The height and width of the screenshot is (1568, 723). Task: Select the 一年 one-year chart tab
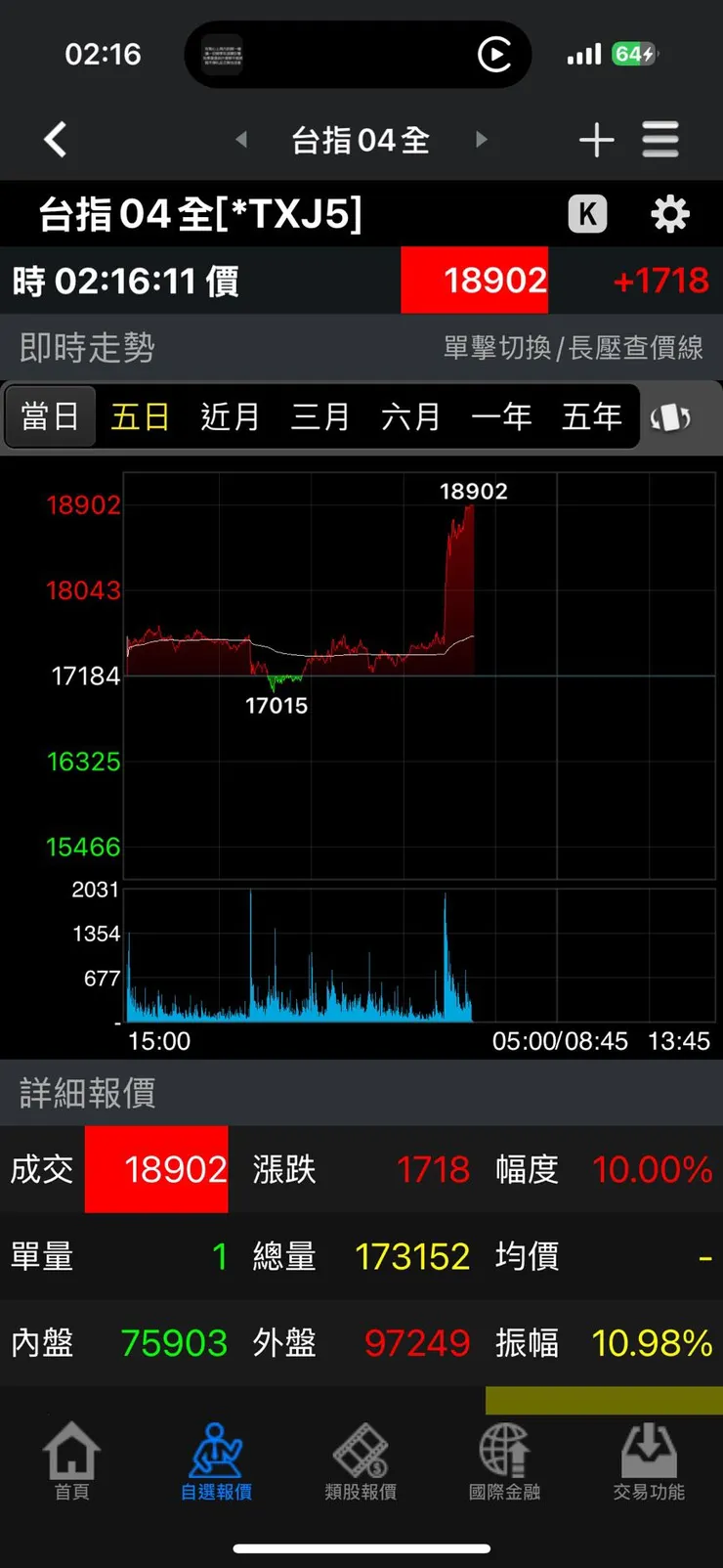point(501,416)
